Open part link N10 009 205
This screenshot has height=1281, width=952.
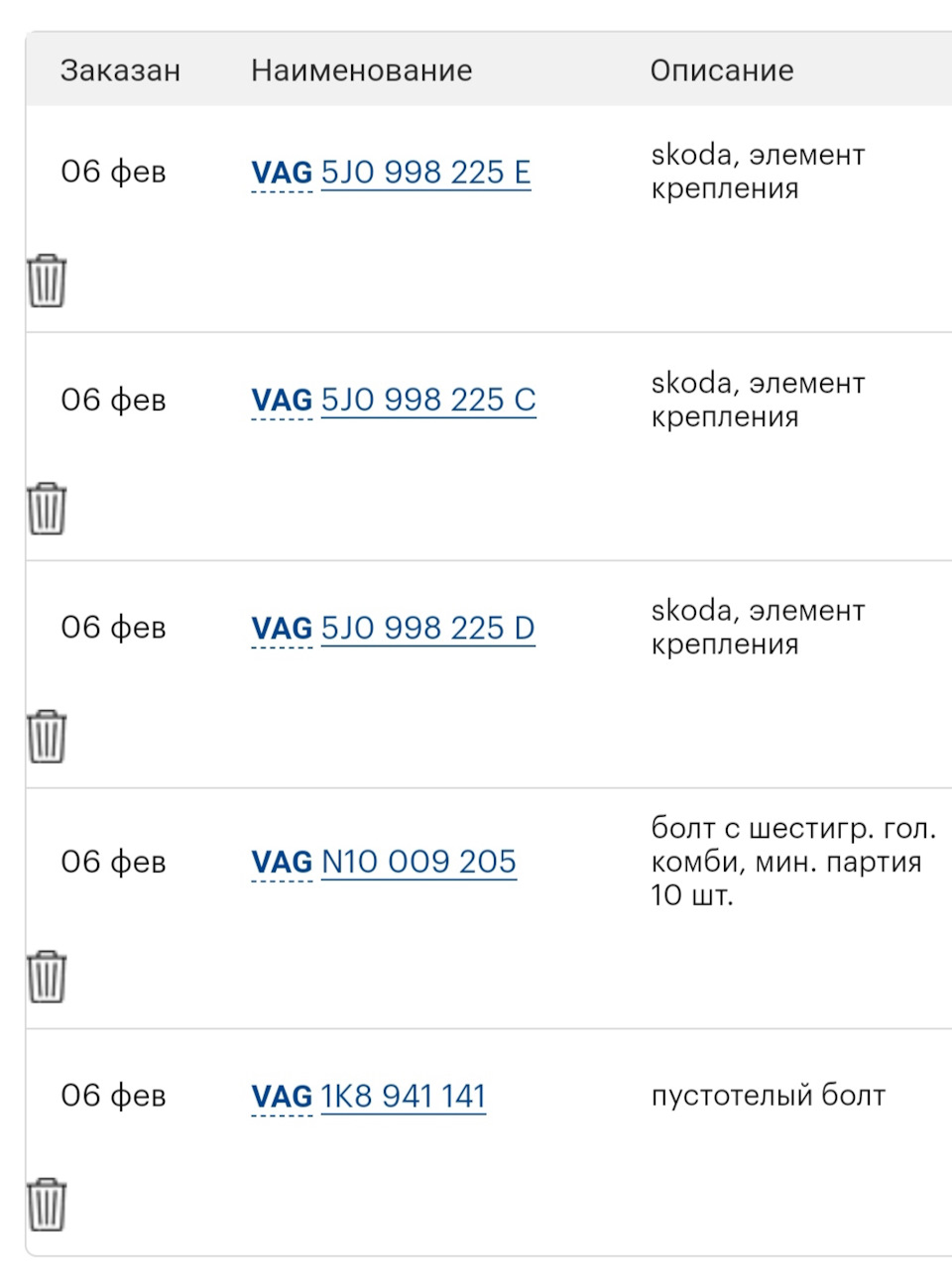pos(418,863)
